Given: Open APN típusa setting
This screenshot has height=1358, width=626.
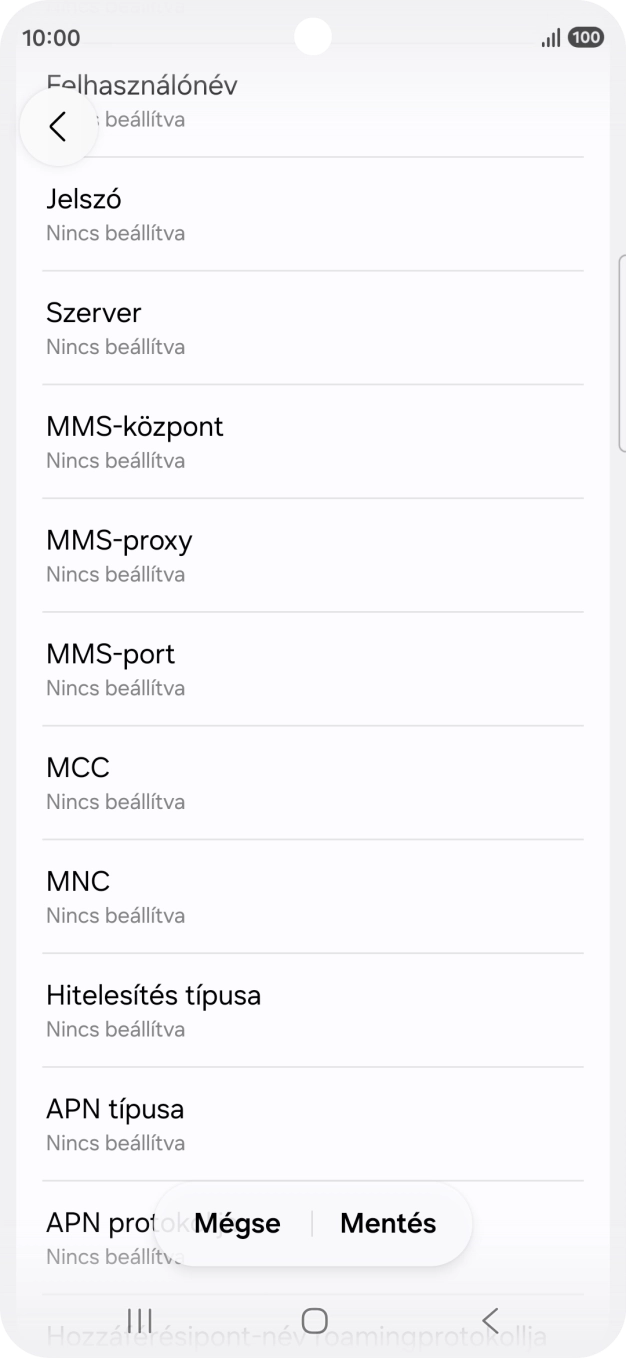Looking at the screenshot, I should click(312, 1124).
